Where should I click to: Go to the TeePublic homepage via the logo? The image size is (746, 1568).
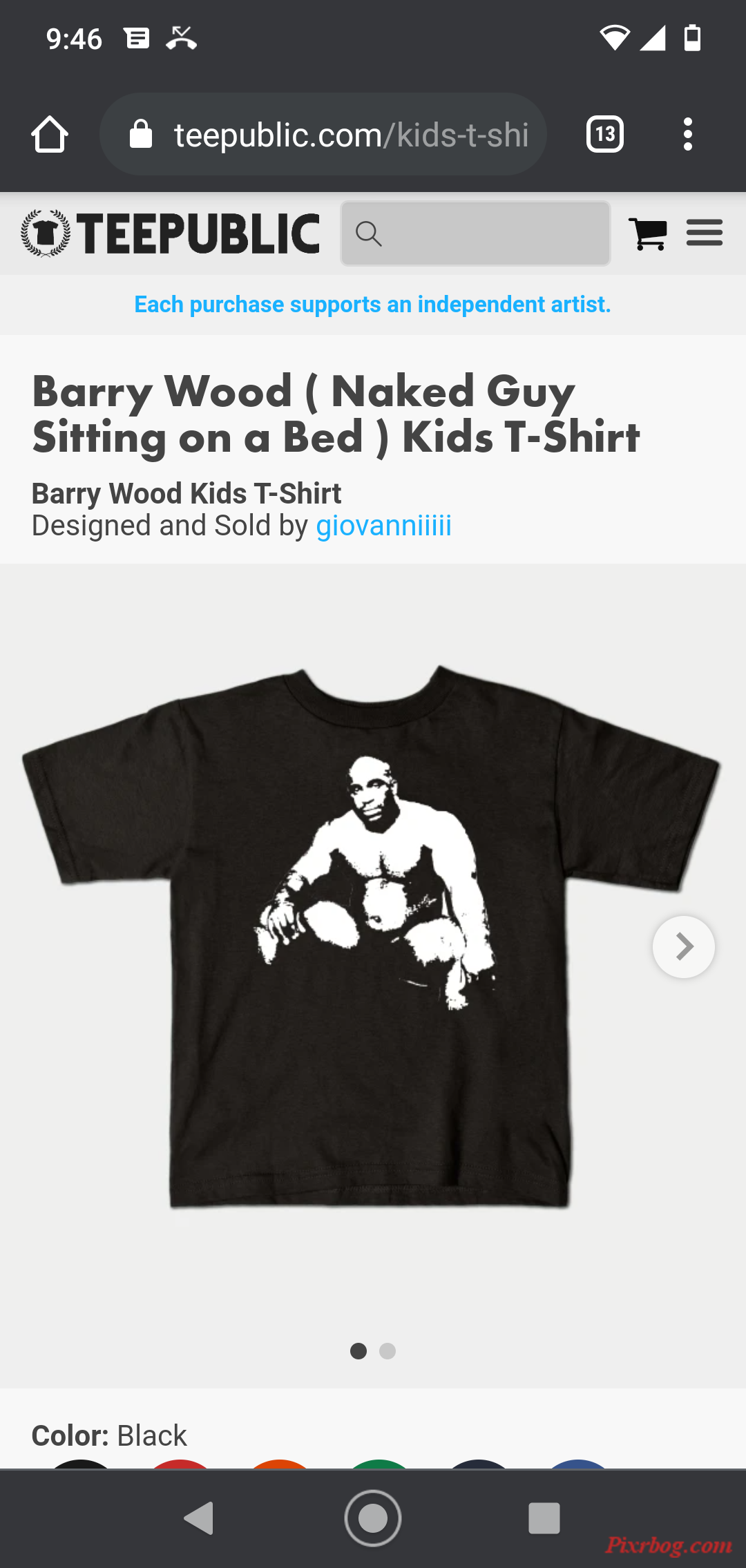[171, 233]
